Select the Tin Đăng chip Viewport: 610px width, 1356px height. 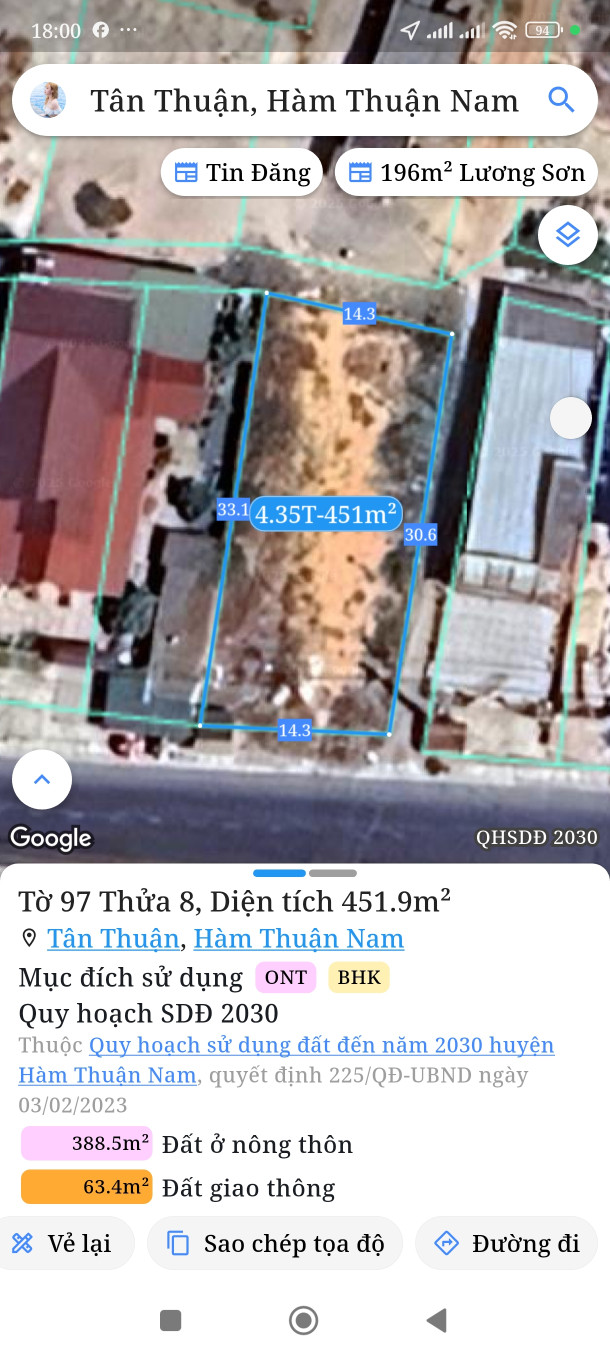pos(242,173)
